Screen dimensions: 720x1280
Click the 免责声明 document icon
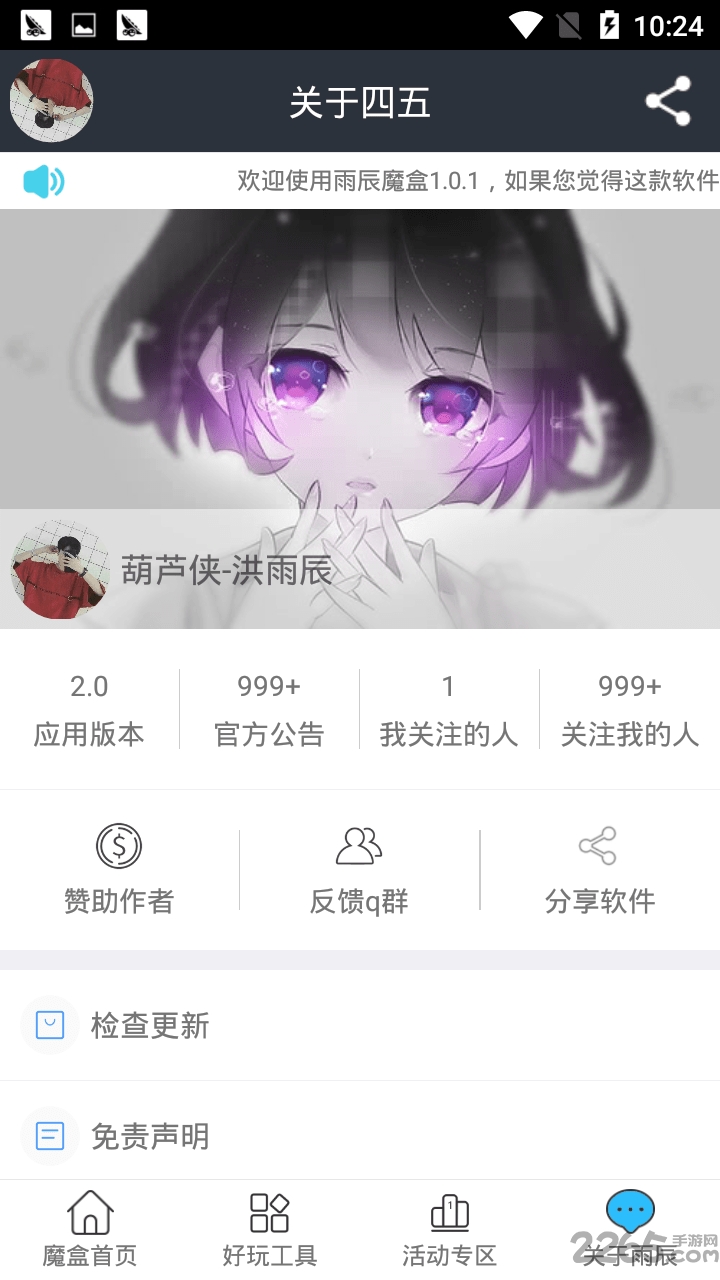pos(50,1137)
